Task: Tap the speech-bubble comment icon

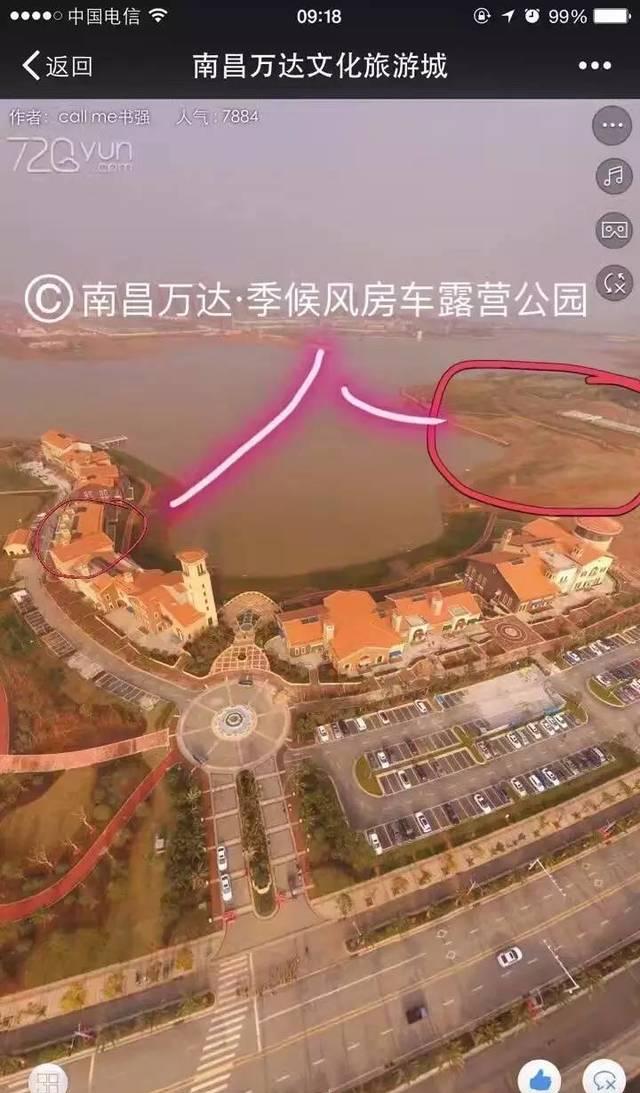Action: tap(604, 1079)
